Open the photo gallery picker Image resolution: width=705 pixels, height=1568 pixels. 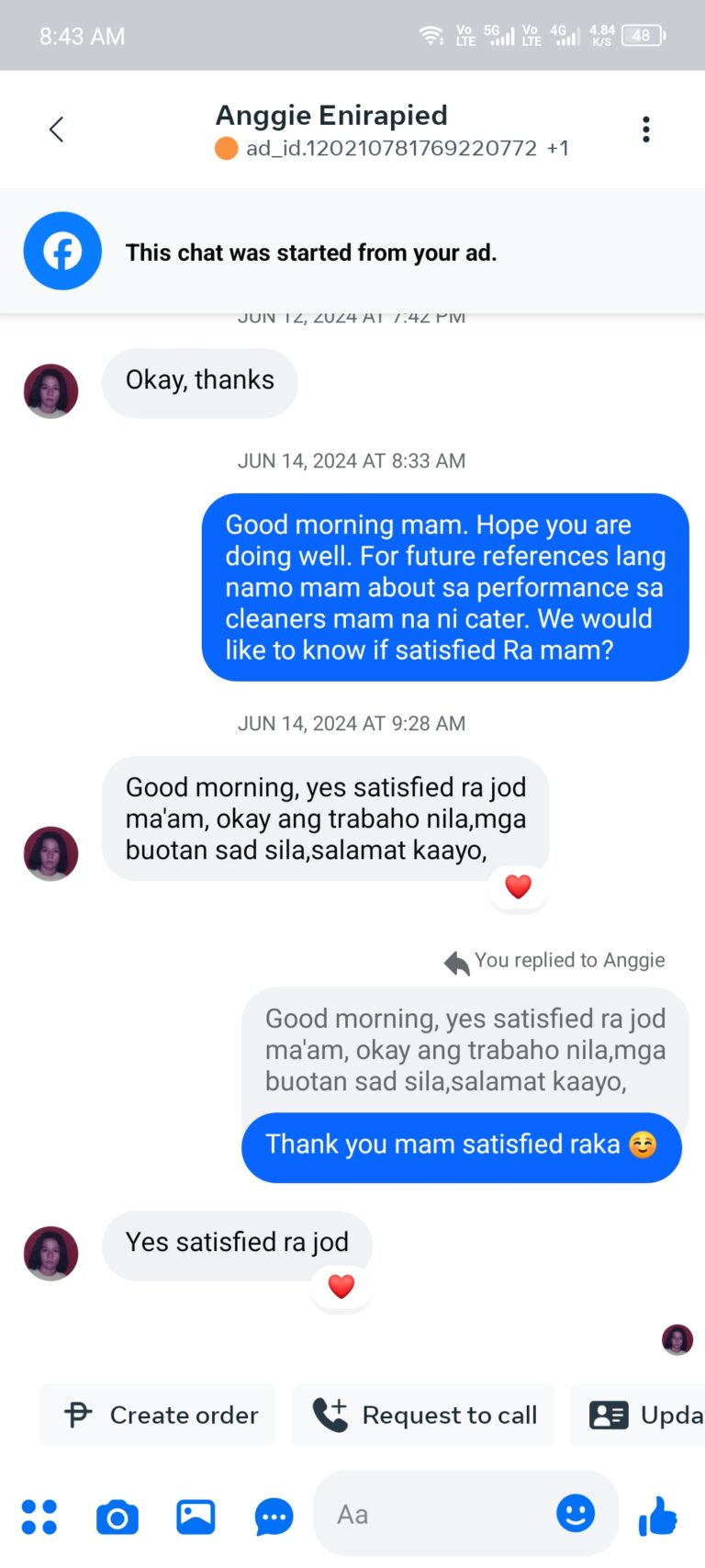tap(196, 1517)
